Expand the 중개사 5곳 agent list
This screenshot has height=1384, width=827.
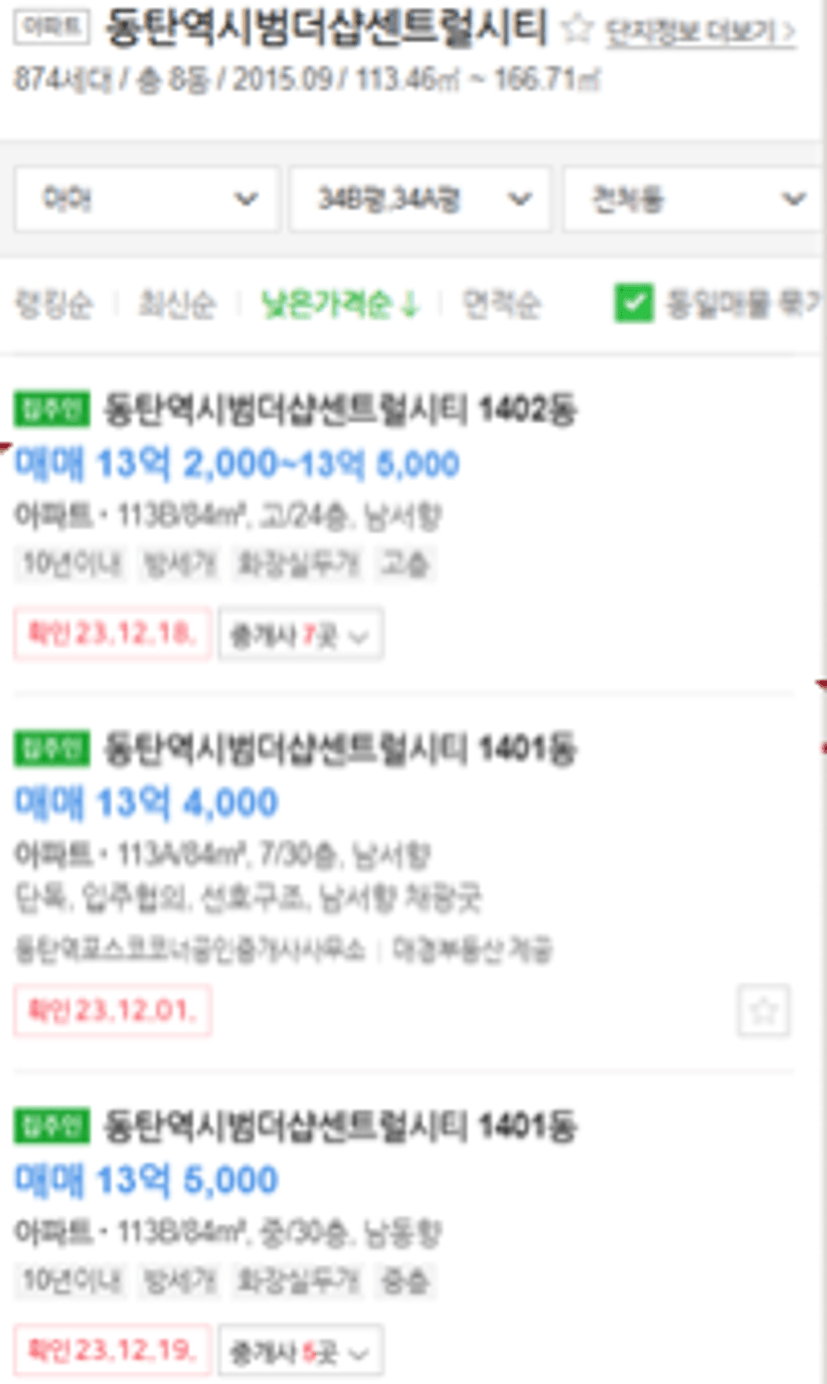[x=300, y=1352]
